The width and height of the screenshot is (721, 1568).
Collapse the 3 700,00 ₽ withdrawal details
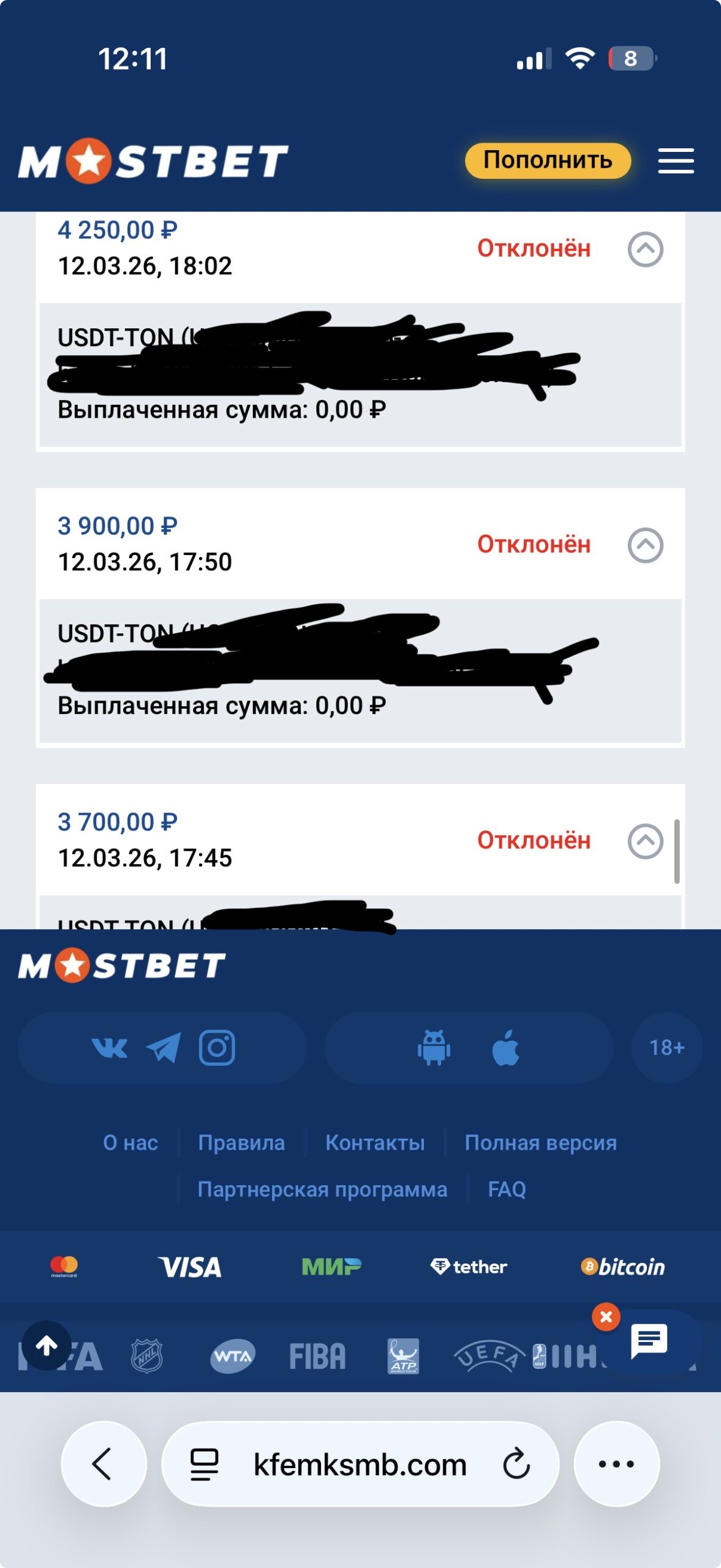pyautogui.click(x=645, y=841)
